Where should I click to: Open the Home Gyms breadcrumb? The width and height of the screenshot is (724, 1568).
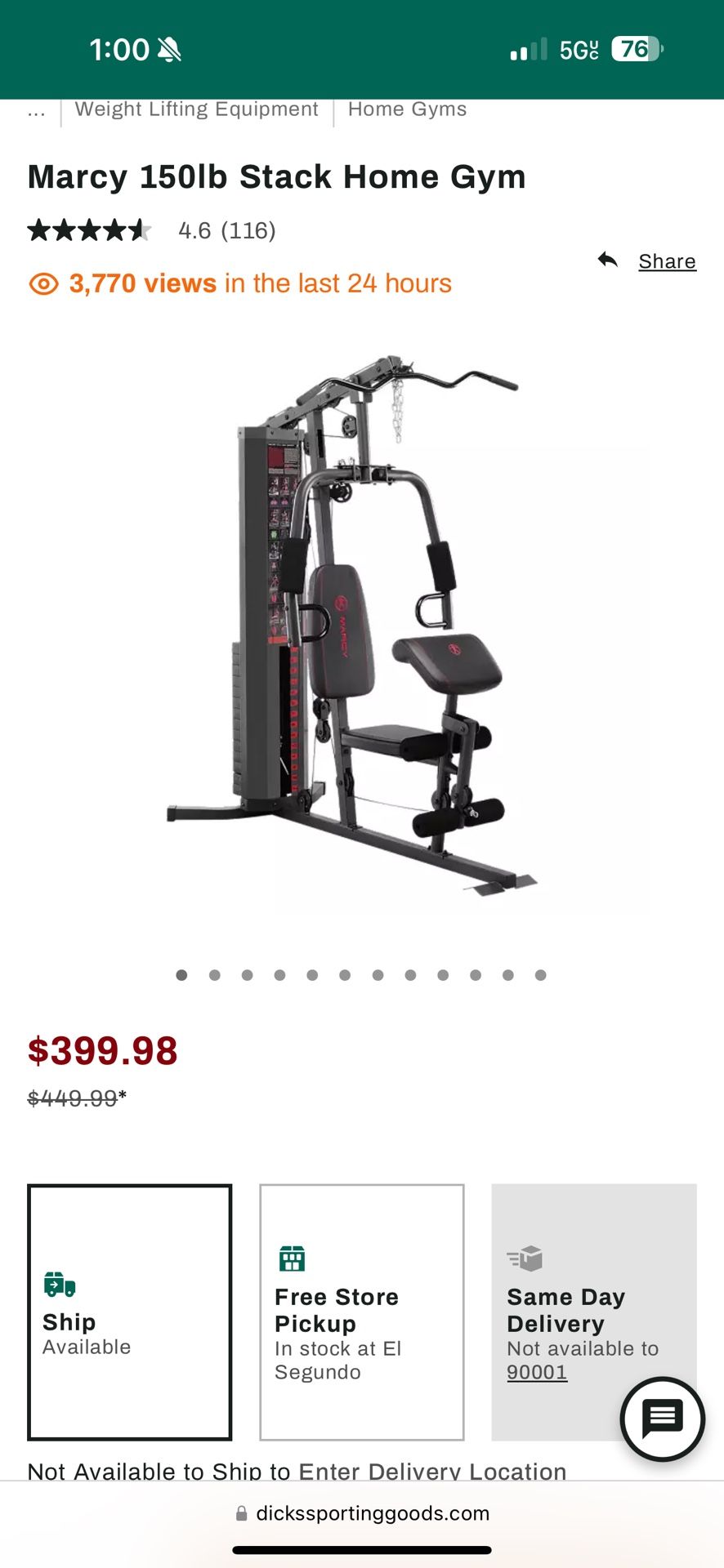(407, 109)
